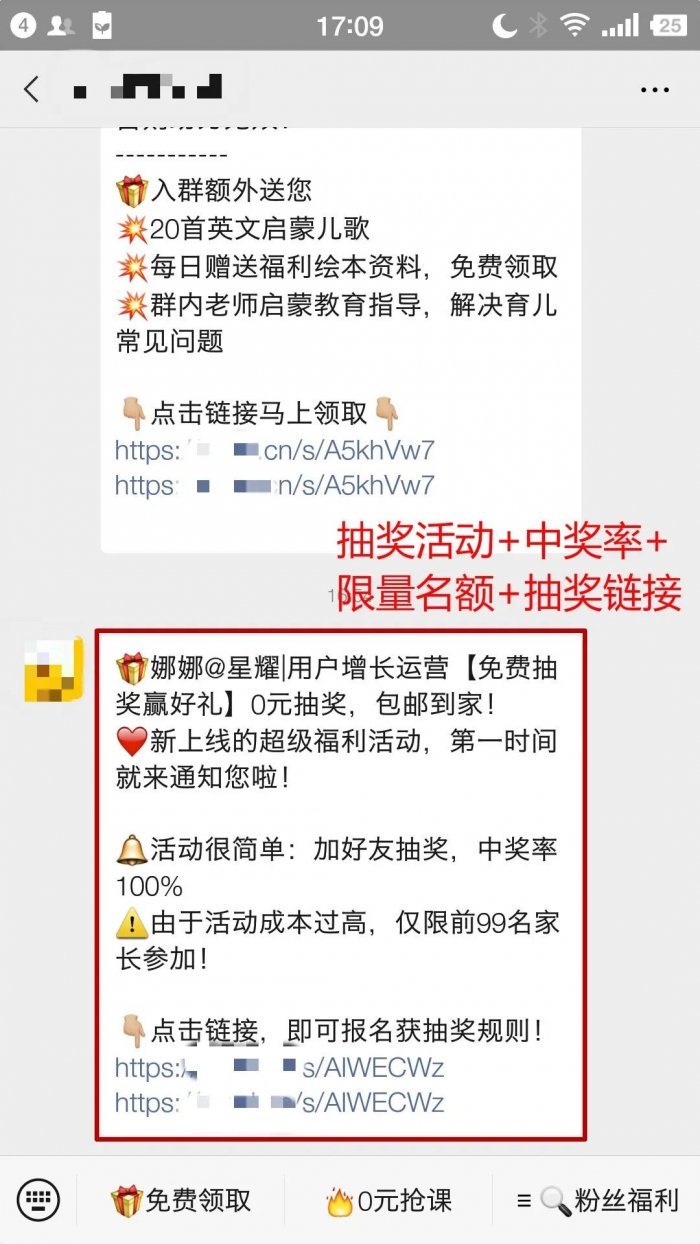The height and width of the screenshot is (1244, 700).
Task: Expand the 粉丝福利 menu
Action: click(x=597, y=1200)
